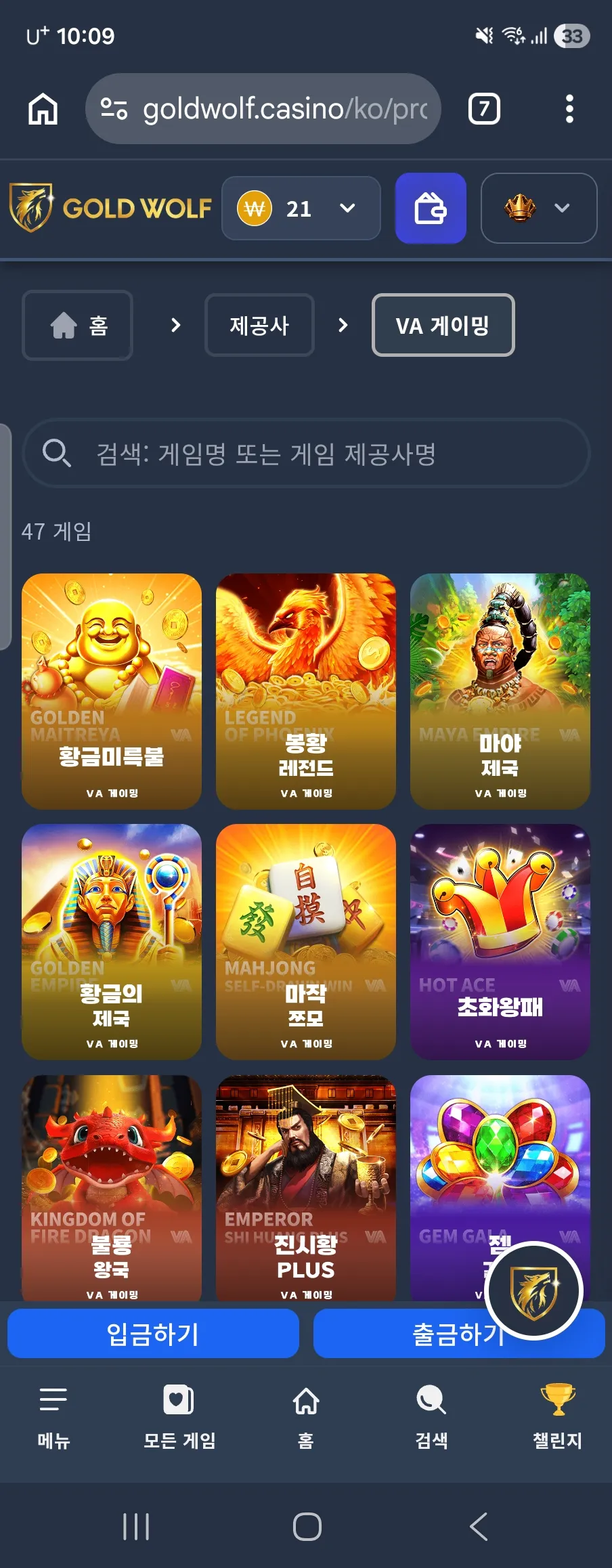This screenshot has width=612, height=1568.
Task: Open 황금미륵불 game
Action: (x=112, y=691)
